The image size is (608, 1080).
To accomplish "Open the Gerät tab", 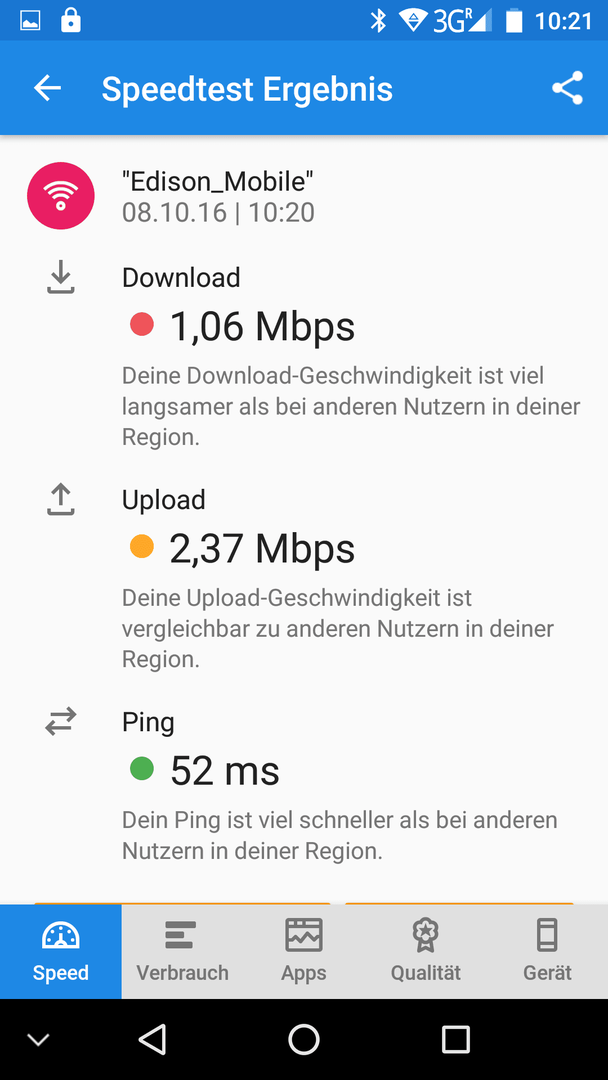I will tap(547, 951).
